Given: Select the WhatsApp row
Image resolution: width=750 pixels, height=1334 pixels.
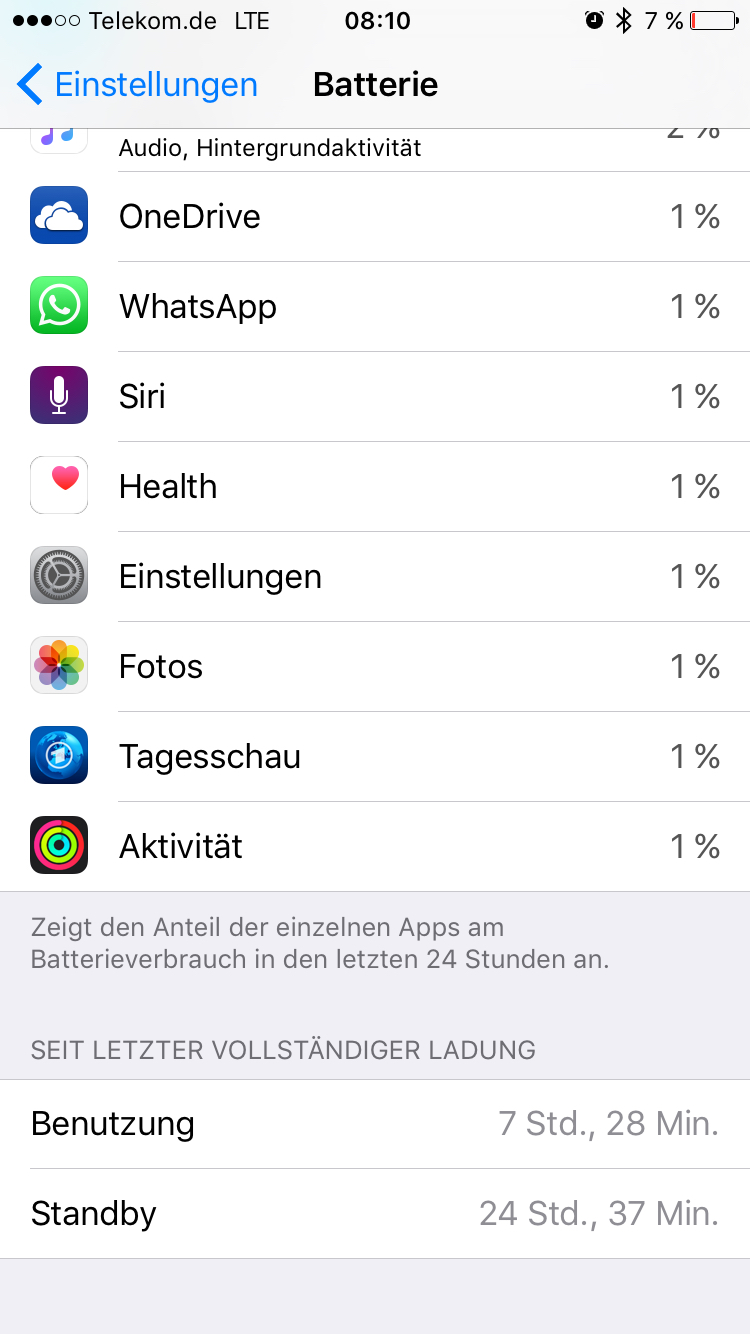Looking at the screenshot, I should (375, 307).
